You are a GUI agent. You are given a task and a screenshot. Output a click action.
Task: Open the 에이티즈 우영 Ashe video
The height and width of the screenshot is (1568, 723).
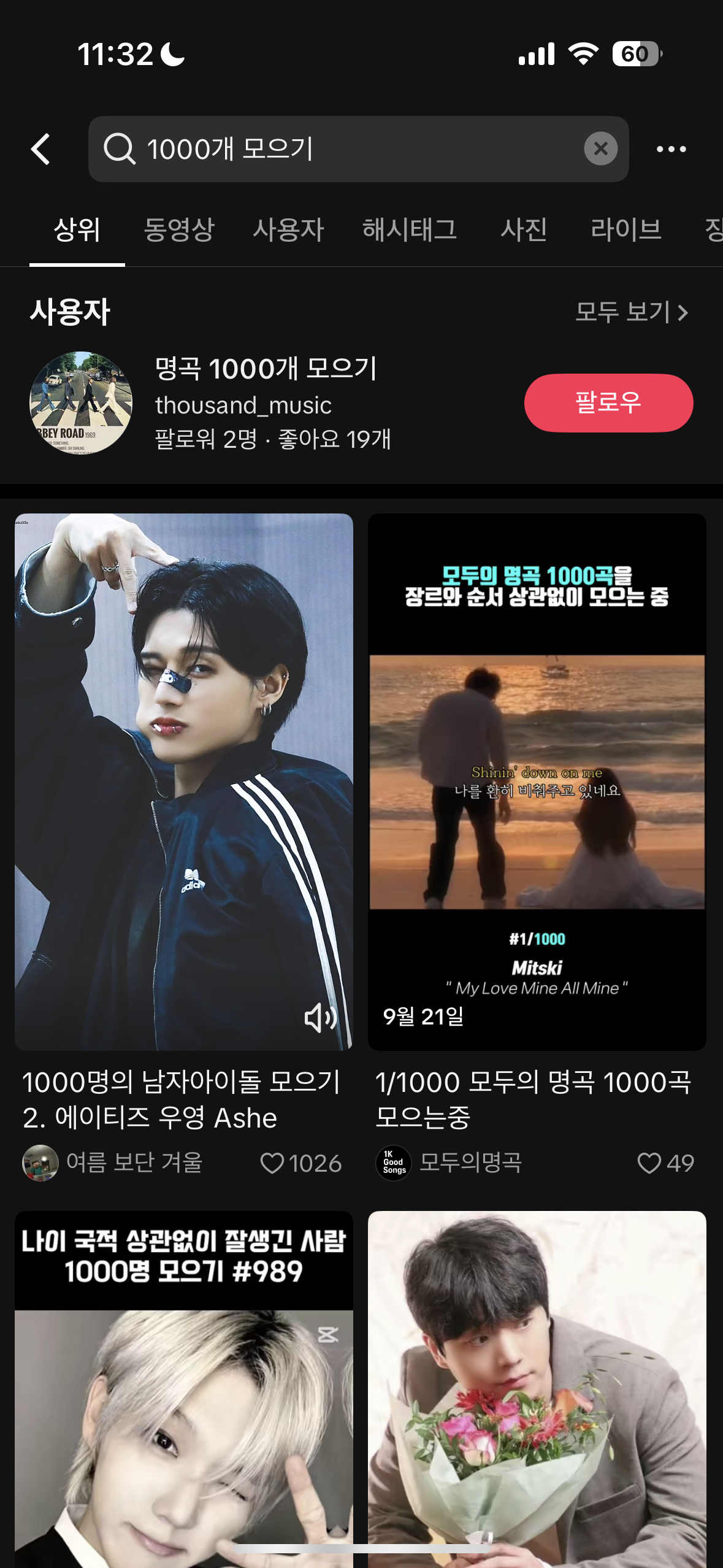click(x=183, y=781)
